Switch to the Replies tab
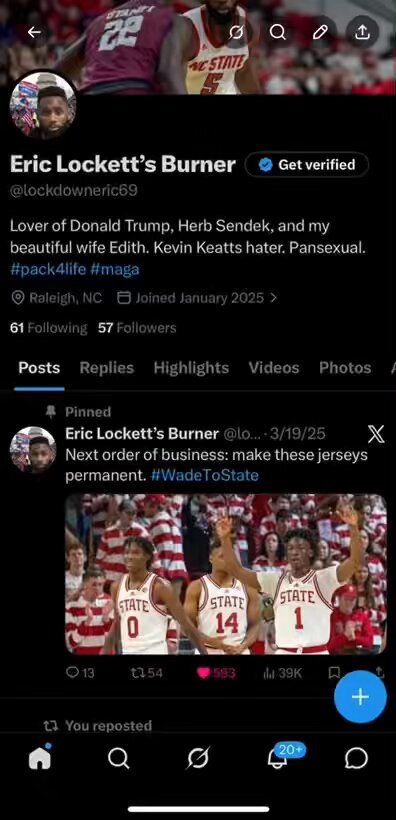The height and width of the screenshot is (820, 396). point(107,368)
